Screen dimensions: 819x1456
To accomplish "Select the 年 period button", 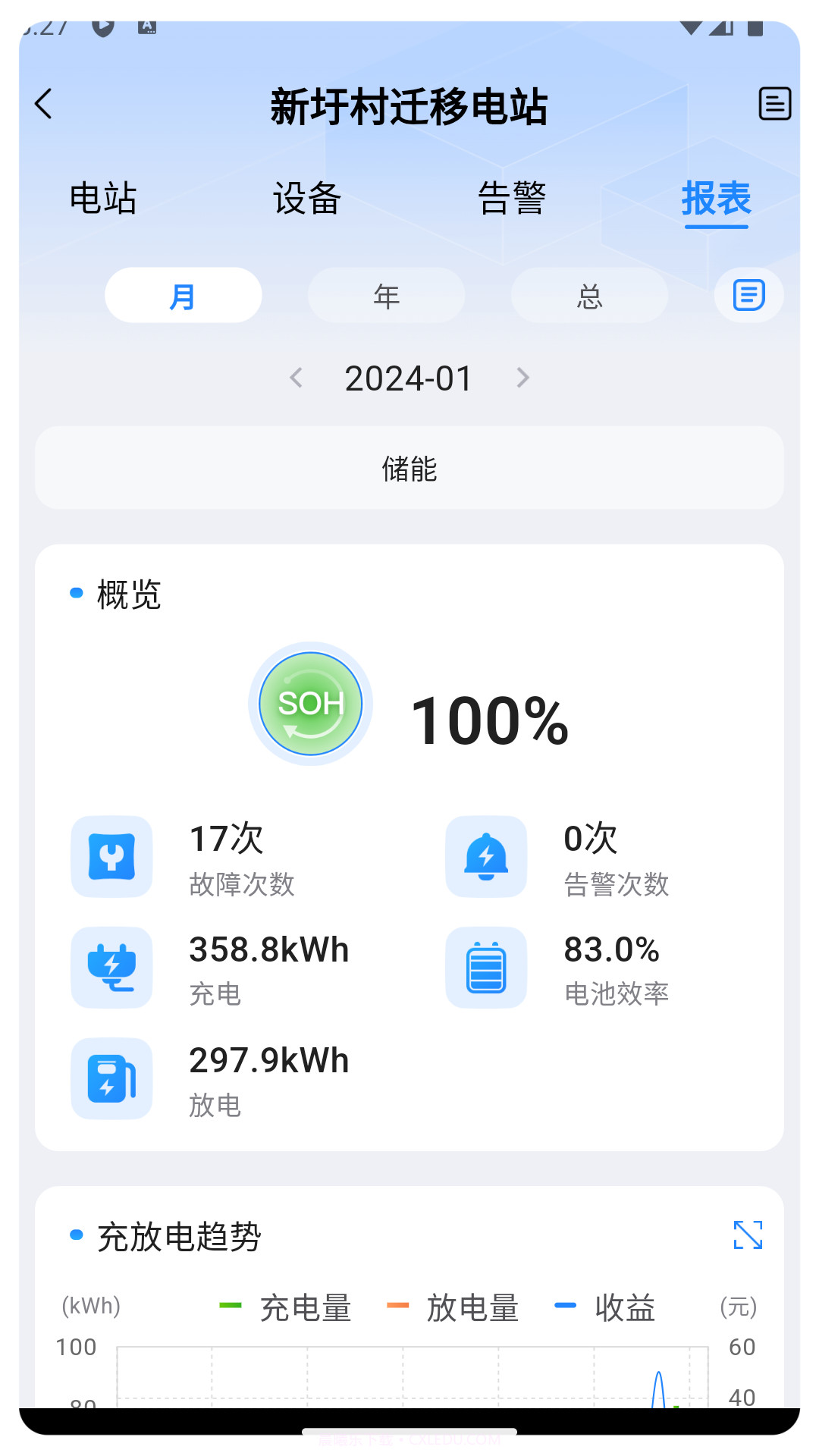I will (386, 295).
